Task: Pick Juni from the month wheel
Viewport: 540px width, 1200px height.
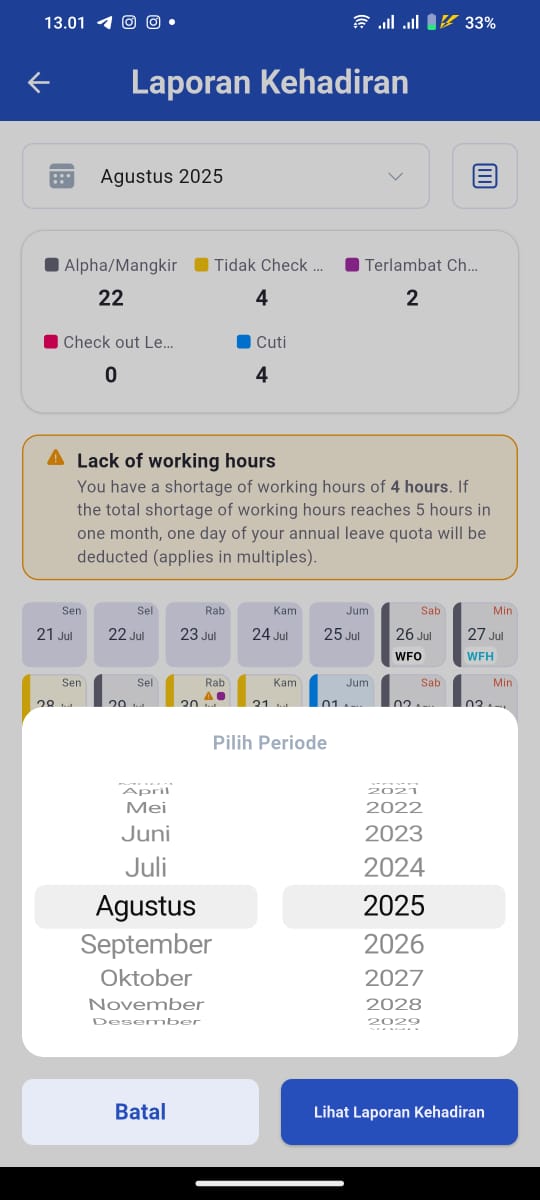Action: 146,833
